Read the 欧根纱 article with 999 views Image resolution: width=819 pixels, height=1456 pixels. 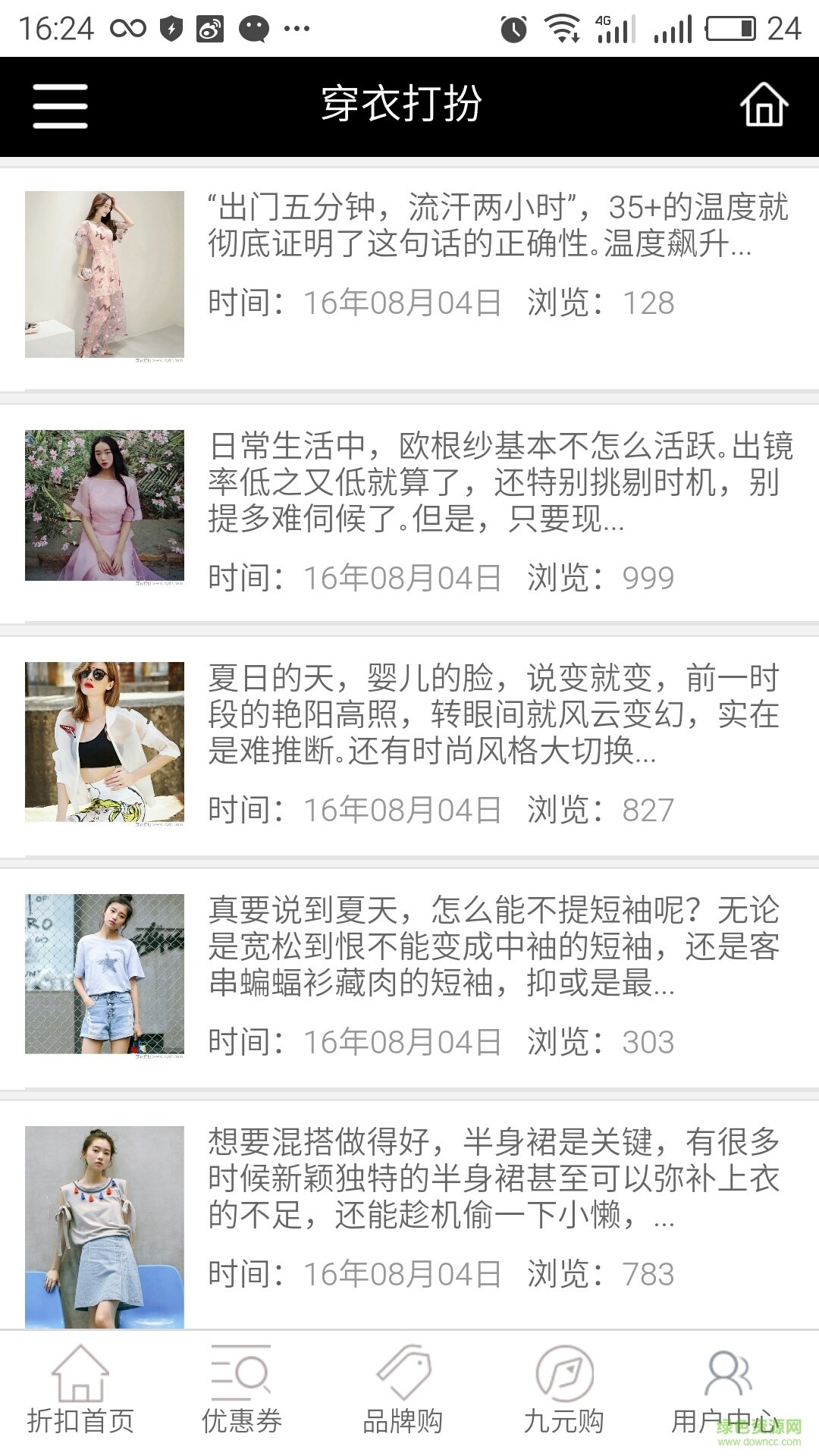pyautogui.click(x=499, y=482)
